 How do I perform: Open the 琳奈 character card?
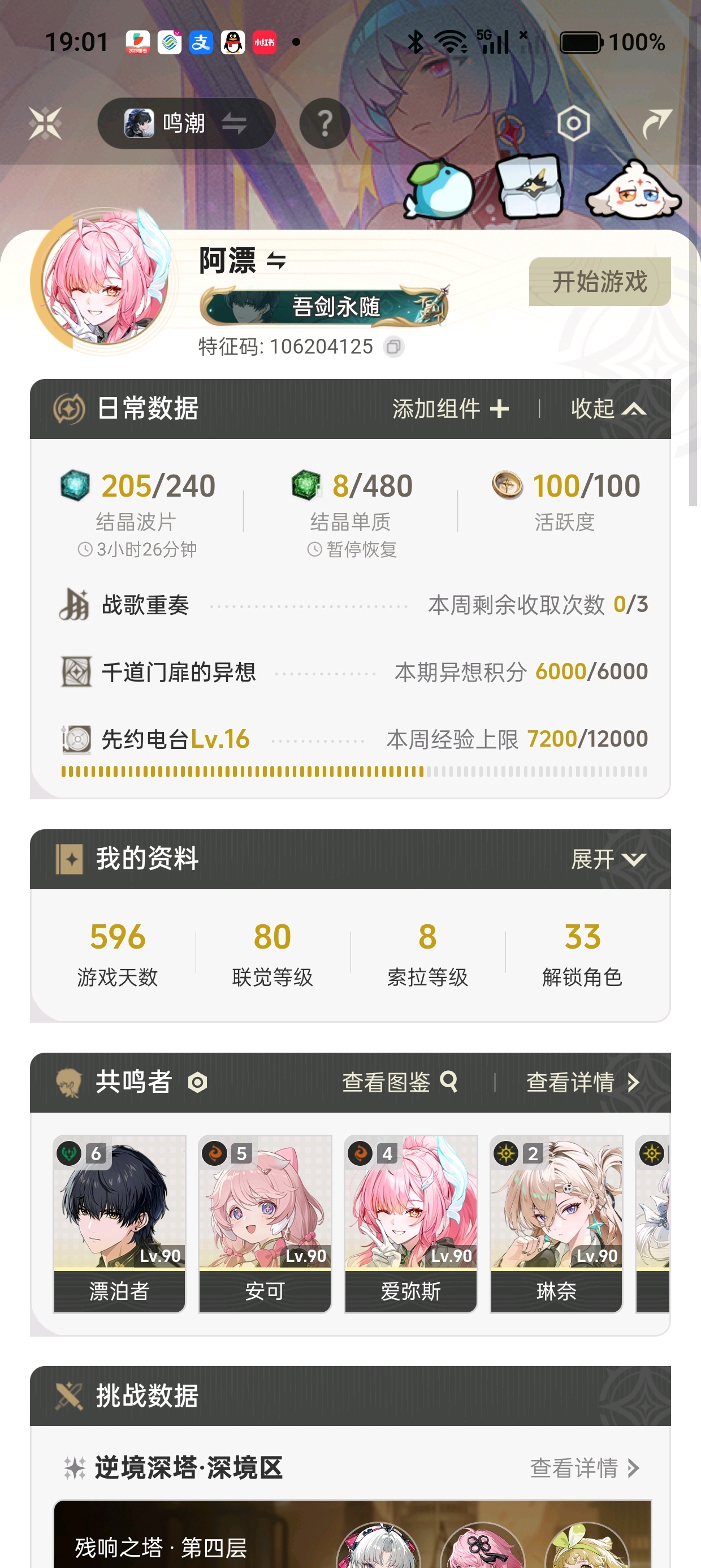[x=556, y=1224]
